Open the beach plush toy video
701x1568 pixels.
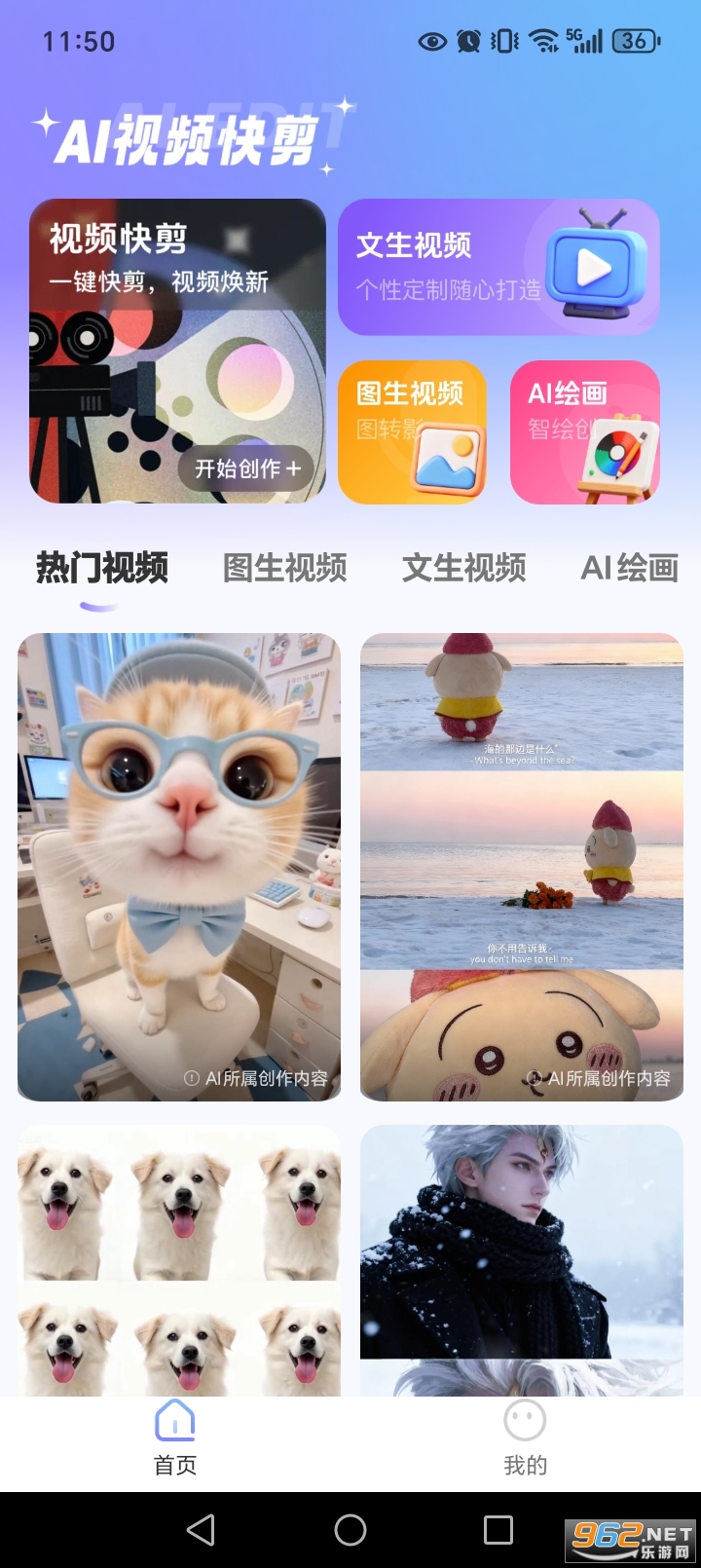522,867
